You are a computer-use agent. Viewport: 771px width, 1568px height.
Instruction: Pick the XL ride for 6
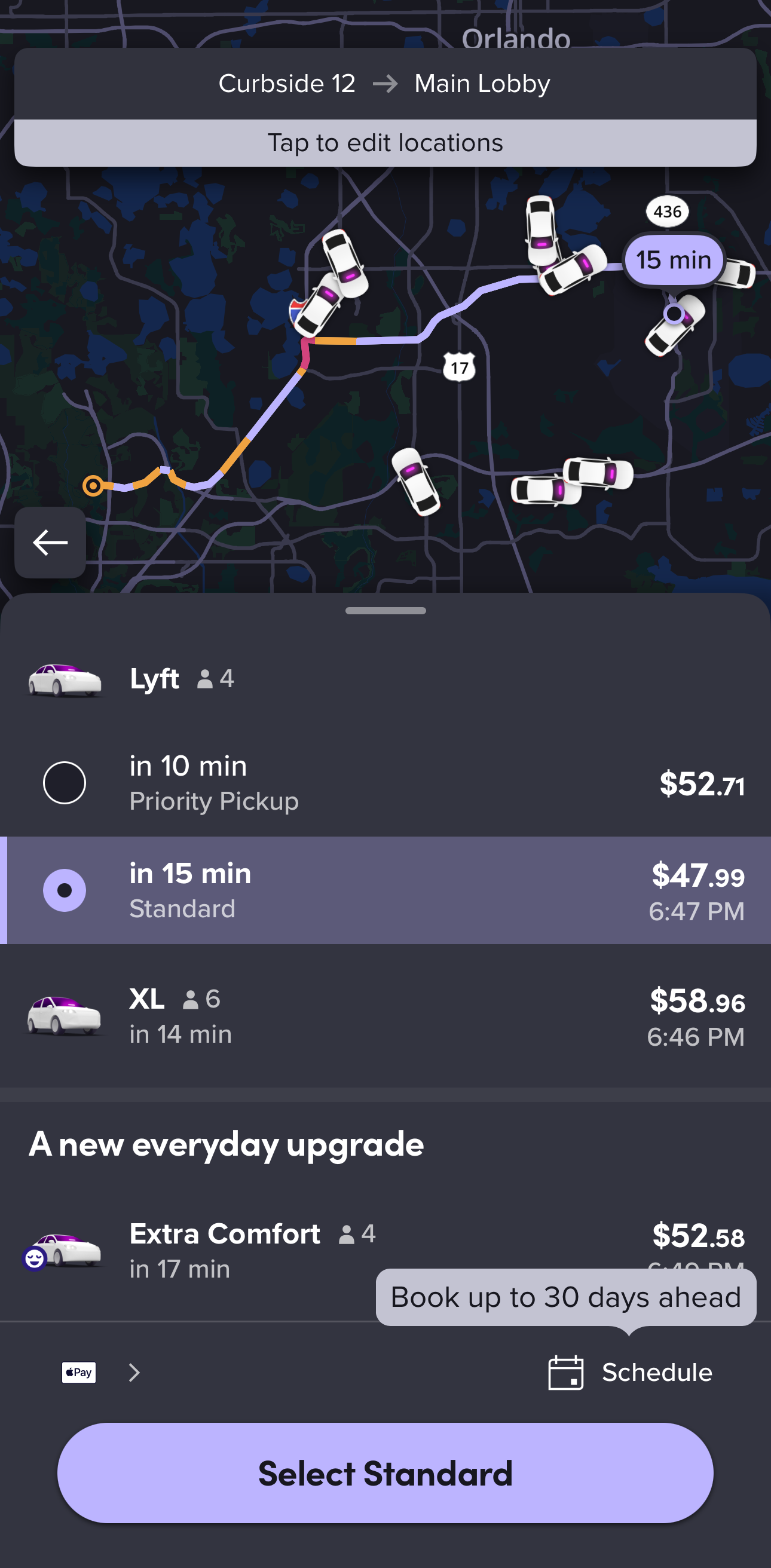pos(385,1015)
